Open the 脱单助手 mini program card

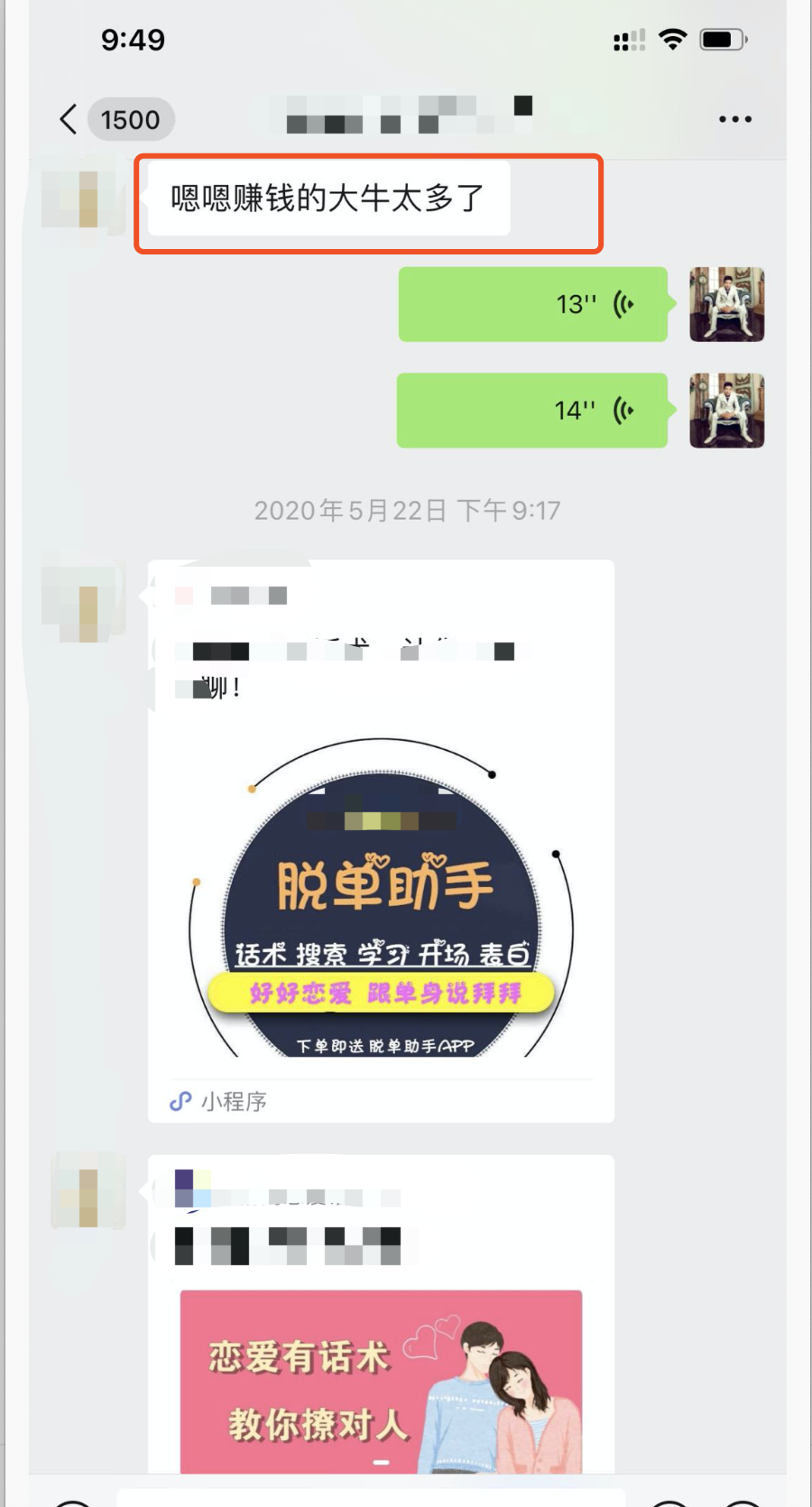coord(381,893)
